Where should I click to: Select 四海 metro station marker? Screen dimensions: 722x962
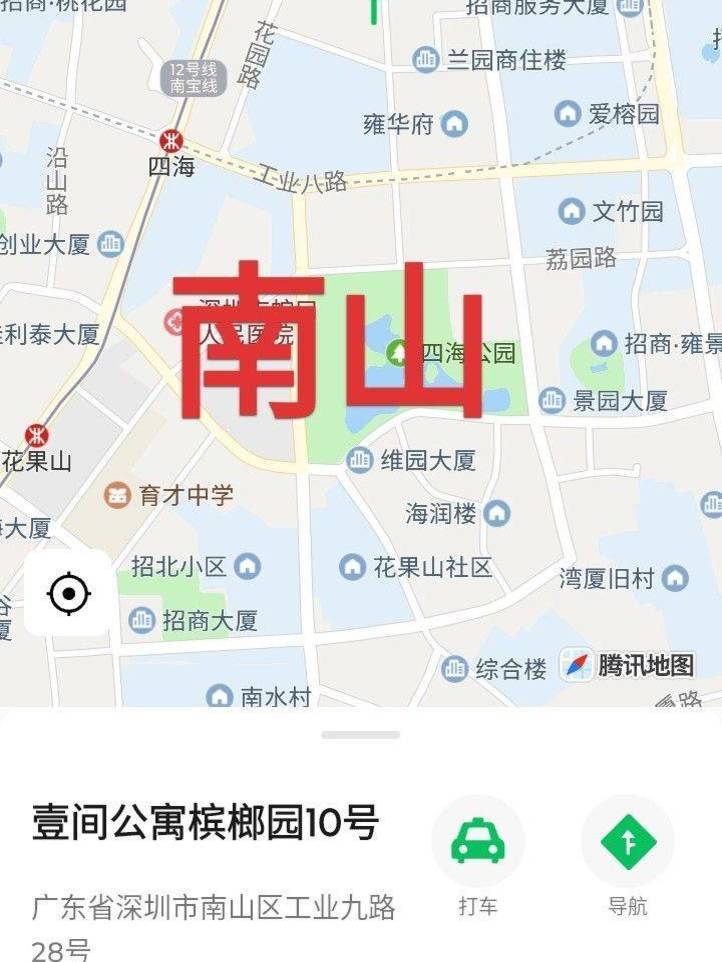tap(172, 141)
